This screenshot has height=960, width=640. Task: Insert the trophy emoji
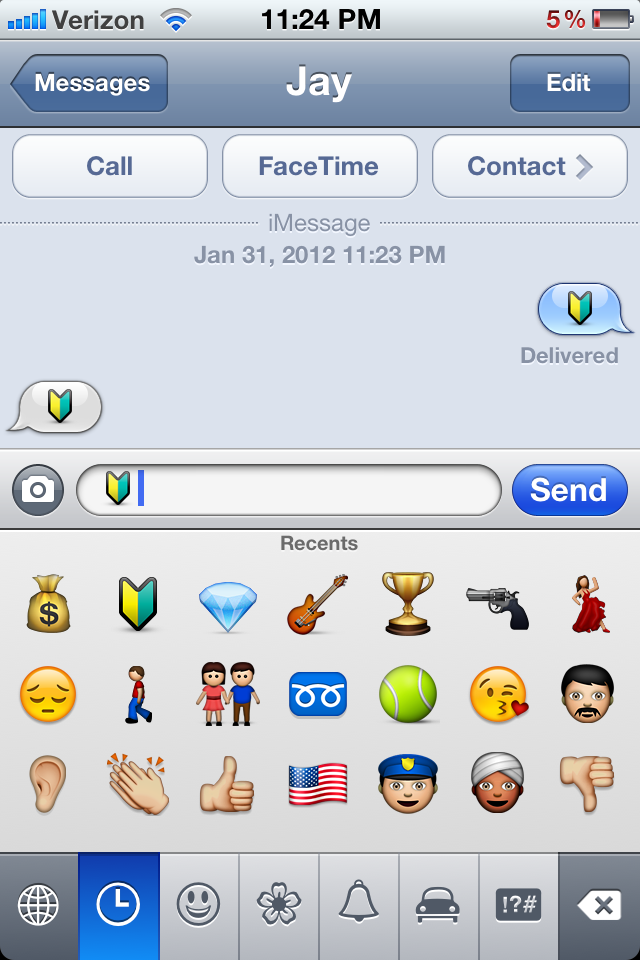click(x=408, y=603)
